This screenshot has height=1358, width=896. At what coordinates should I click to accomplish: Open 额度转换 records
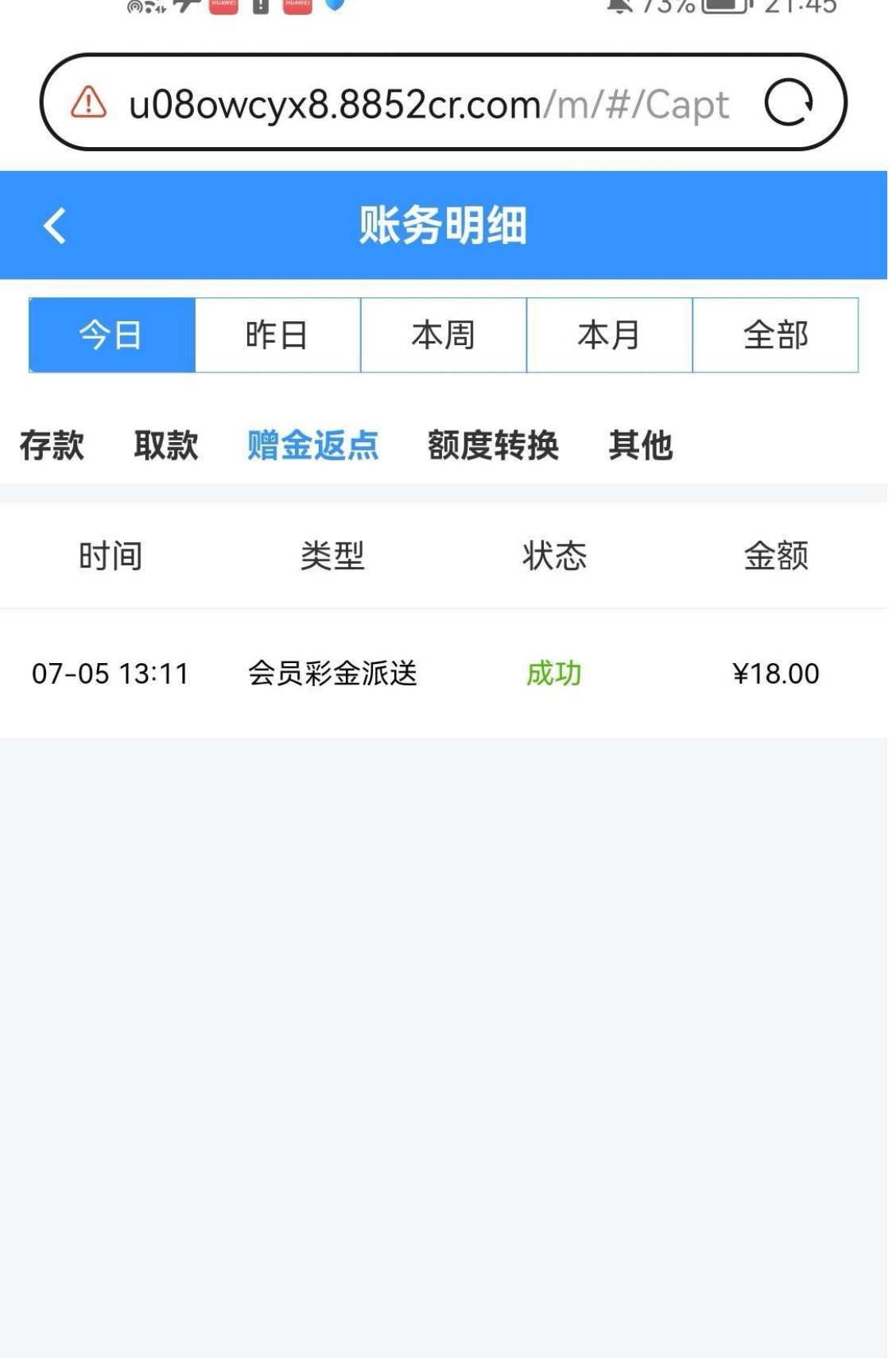click(493, 445)
